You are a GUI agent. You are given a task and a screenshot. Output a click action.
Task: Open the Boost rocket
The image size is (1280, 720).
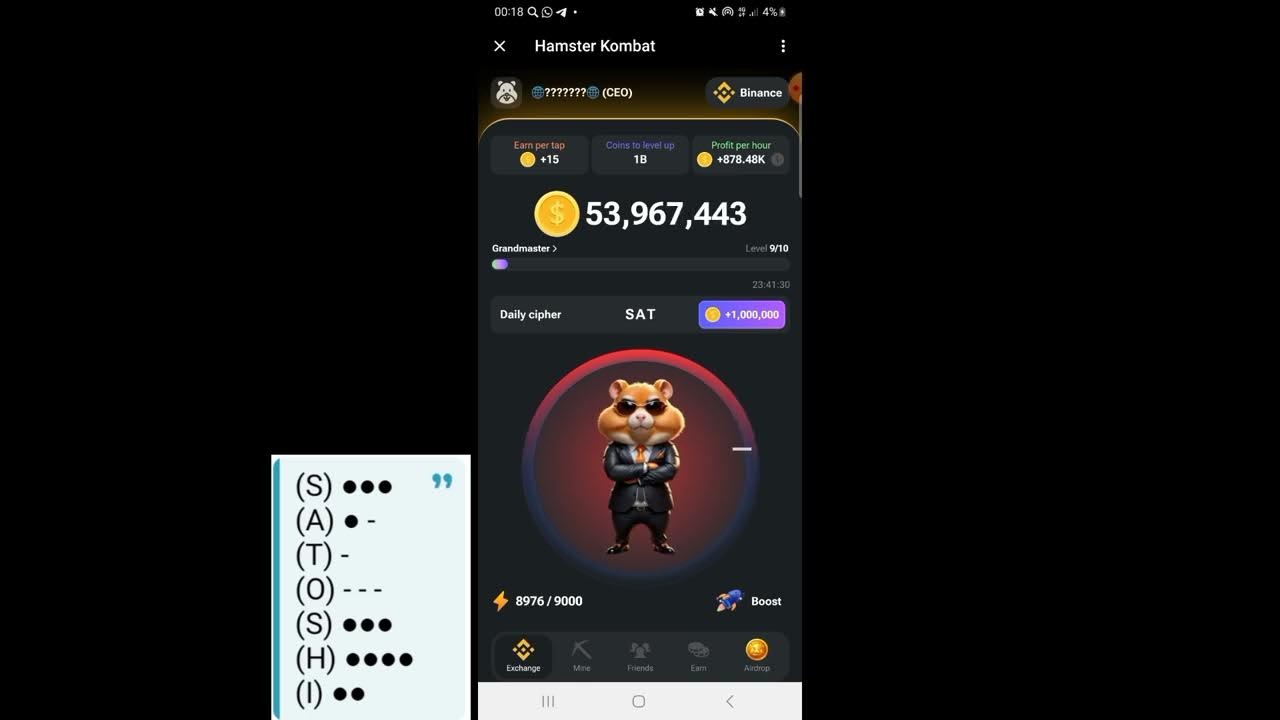click(750, 601)
